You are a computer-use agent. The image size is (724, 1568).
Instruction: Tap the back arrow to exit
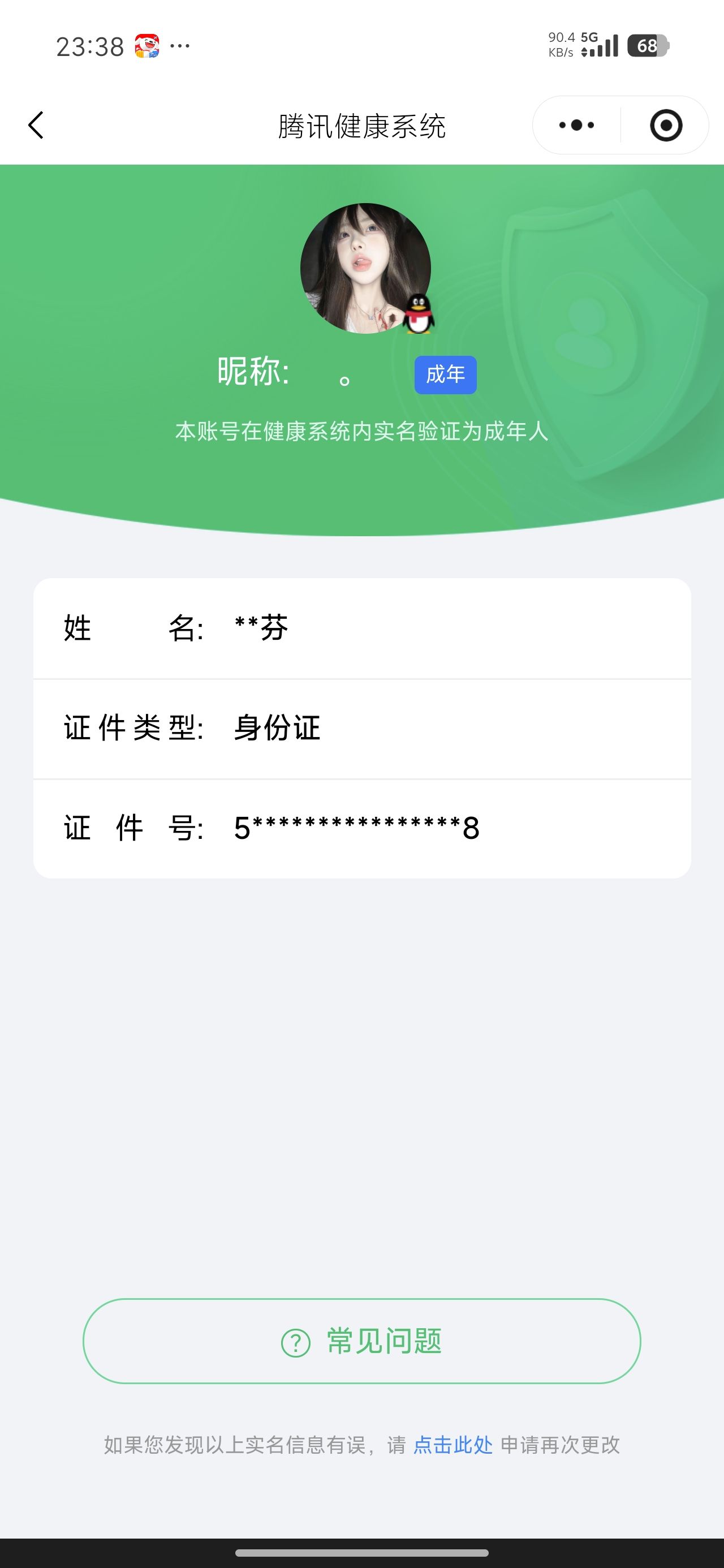coord(36,125)
